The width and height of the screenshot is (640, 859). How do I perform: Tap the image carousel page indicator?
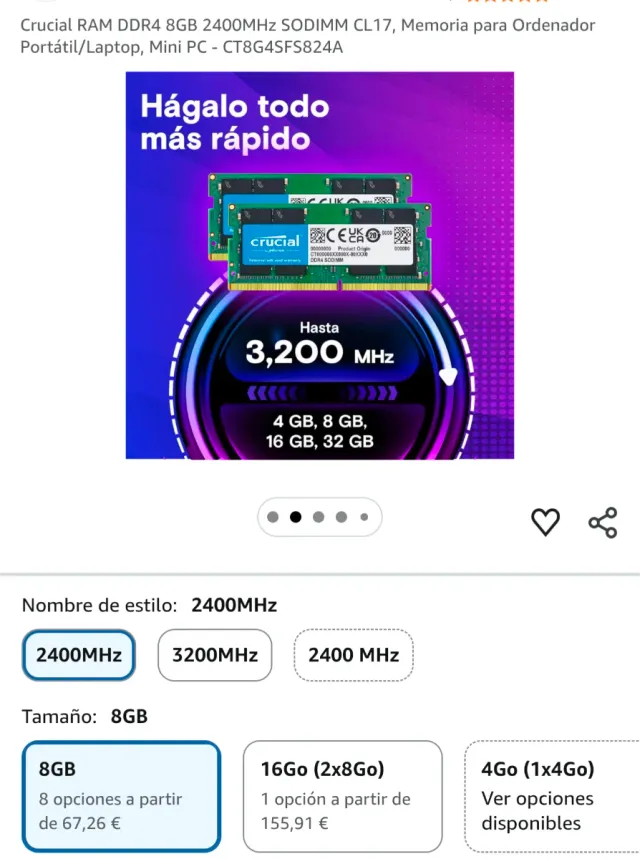pos(320,517)
